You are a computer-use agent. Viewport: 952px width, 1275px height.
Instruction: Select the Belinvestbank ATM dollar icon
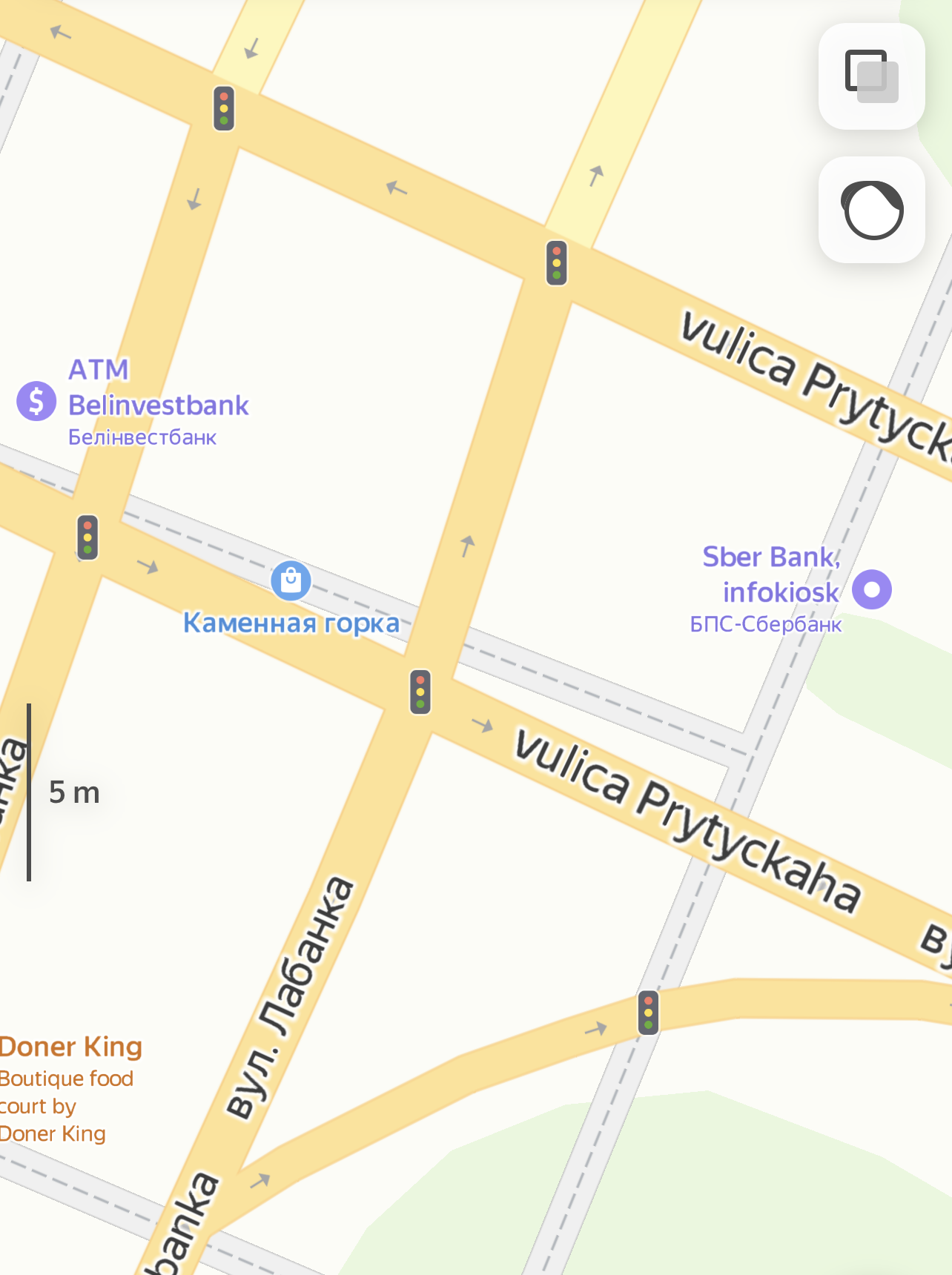[35, 401]
